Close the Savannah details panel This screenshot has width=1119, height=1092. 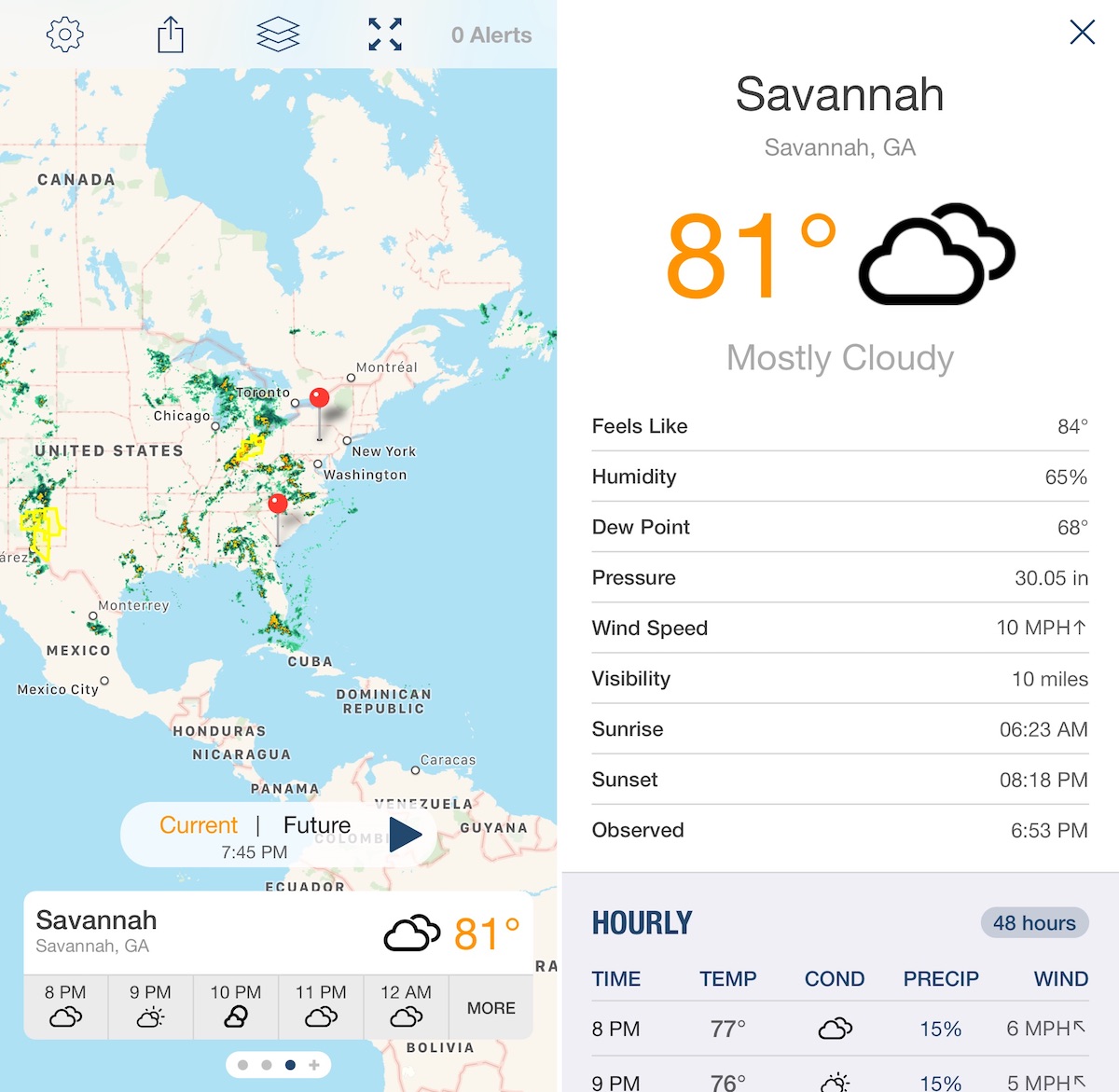(x=1082, y=33)
